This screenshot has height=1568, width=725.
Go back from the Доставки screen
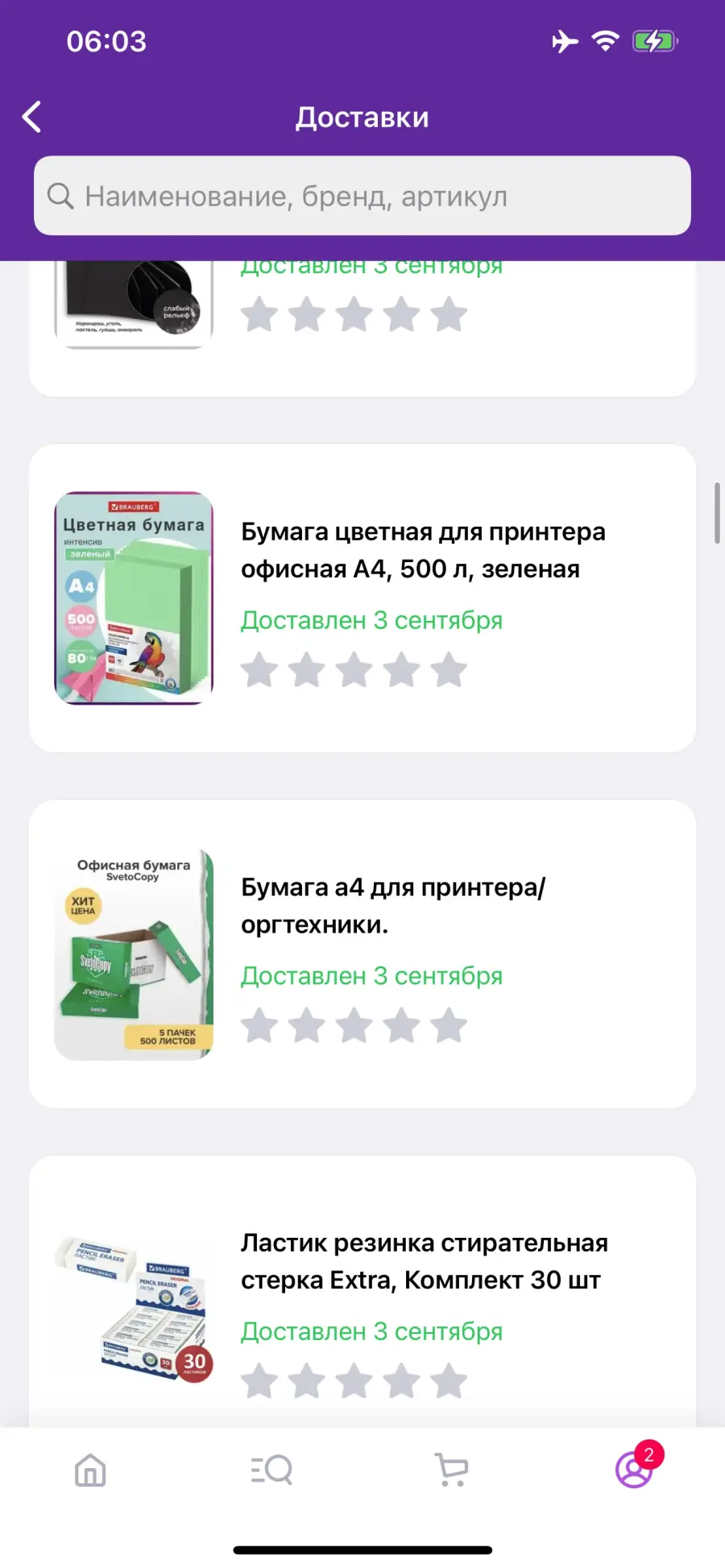(x=32, y=118)
